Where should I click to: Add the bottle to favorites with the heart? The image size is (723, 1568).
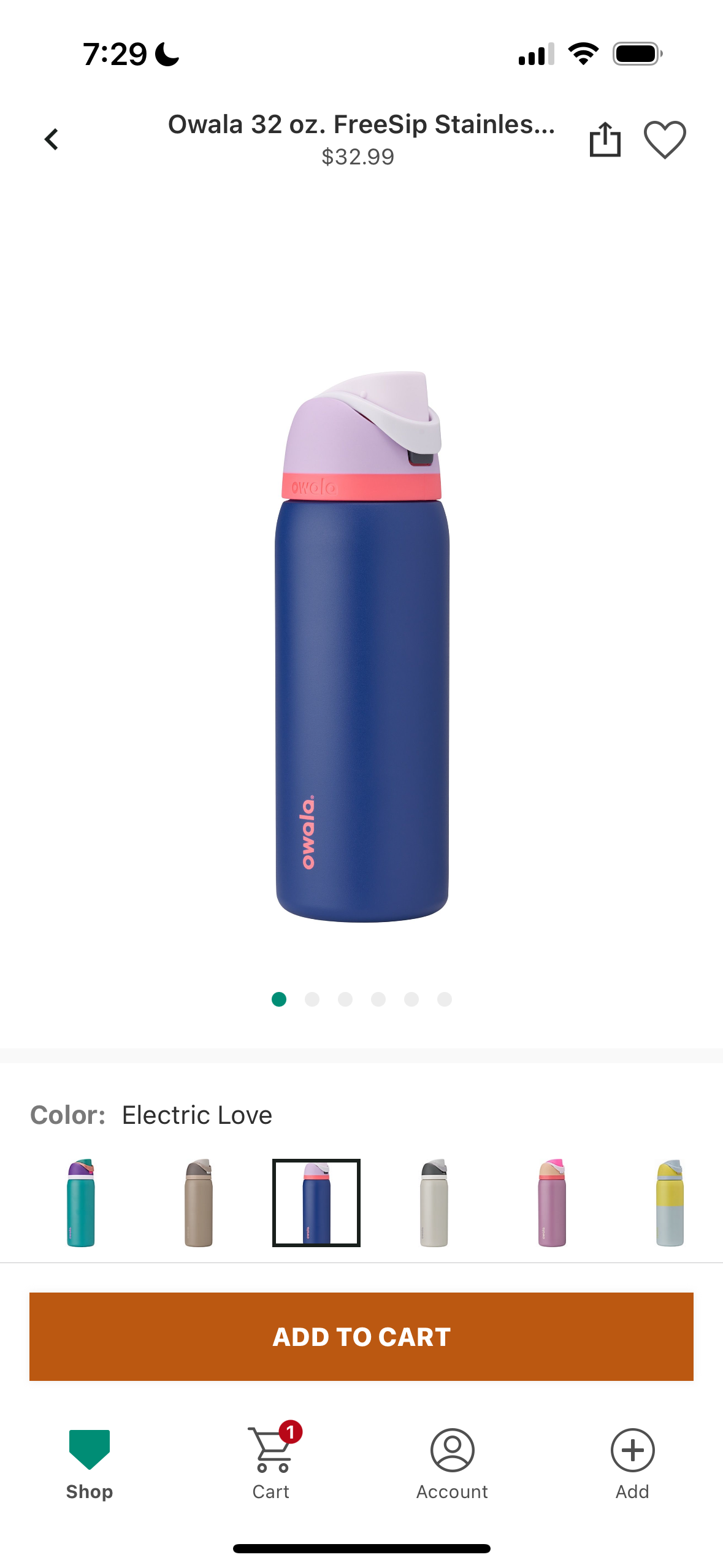click(665, 139)
